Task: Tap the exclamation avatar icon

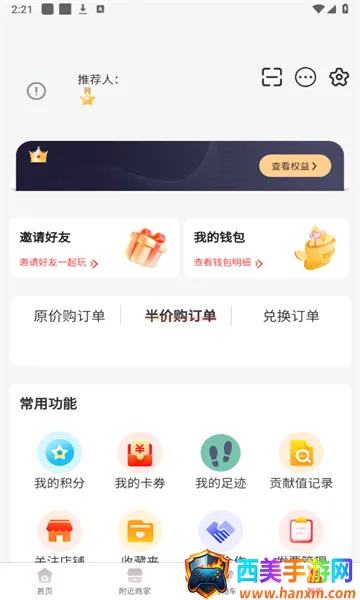Action: (x=36, y=91)
